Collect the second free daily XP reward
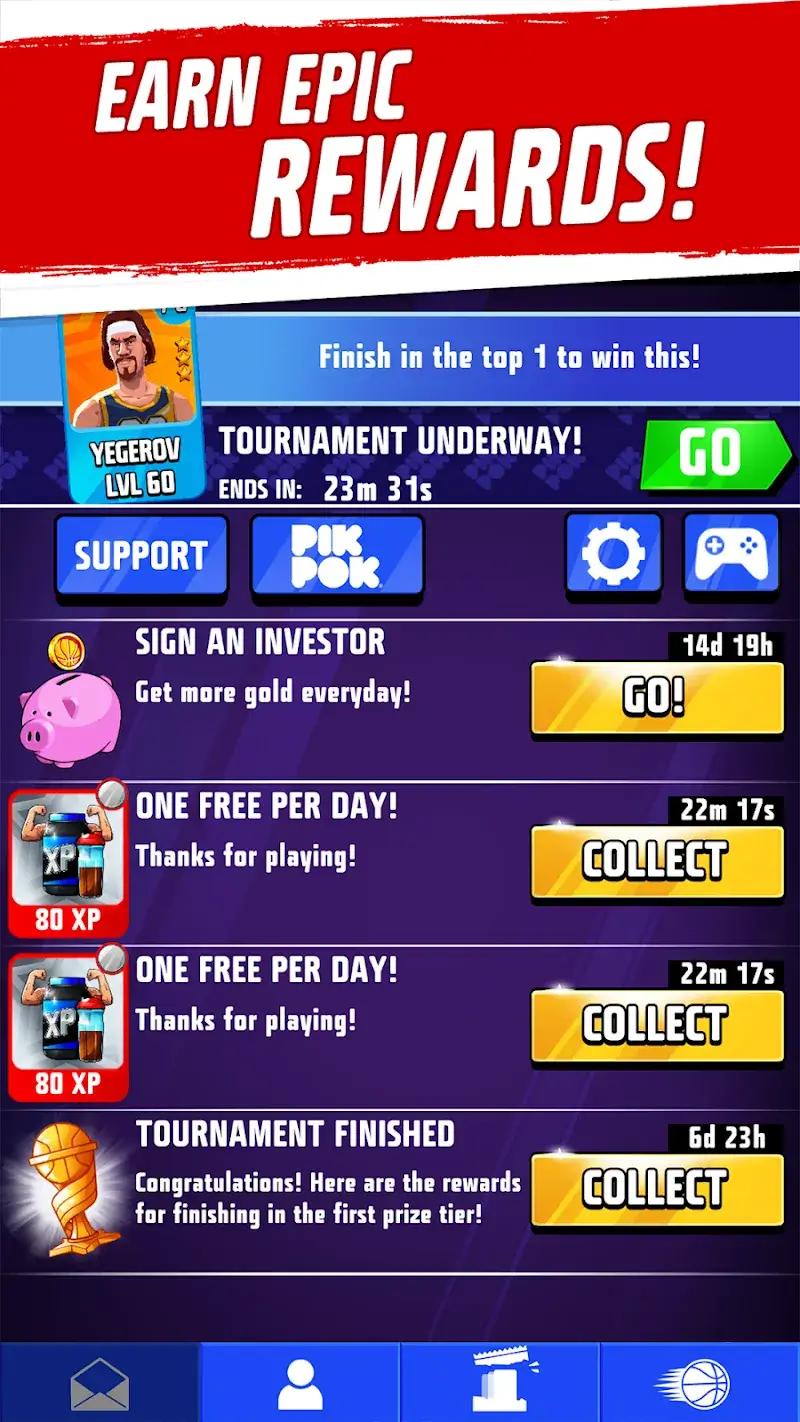The width and height of the screenshot is (800, 1422). point(655,1022)
